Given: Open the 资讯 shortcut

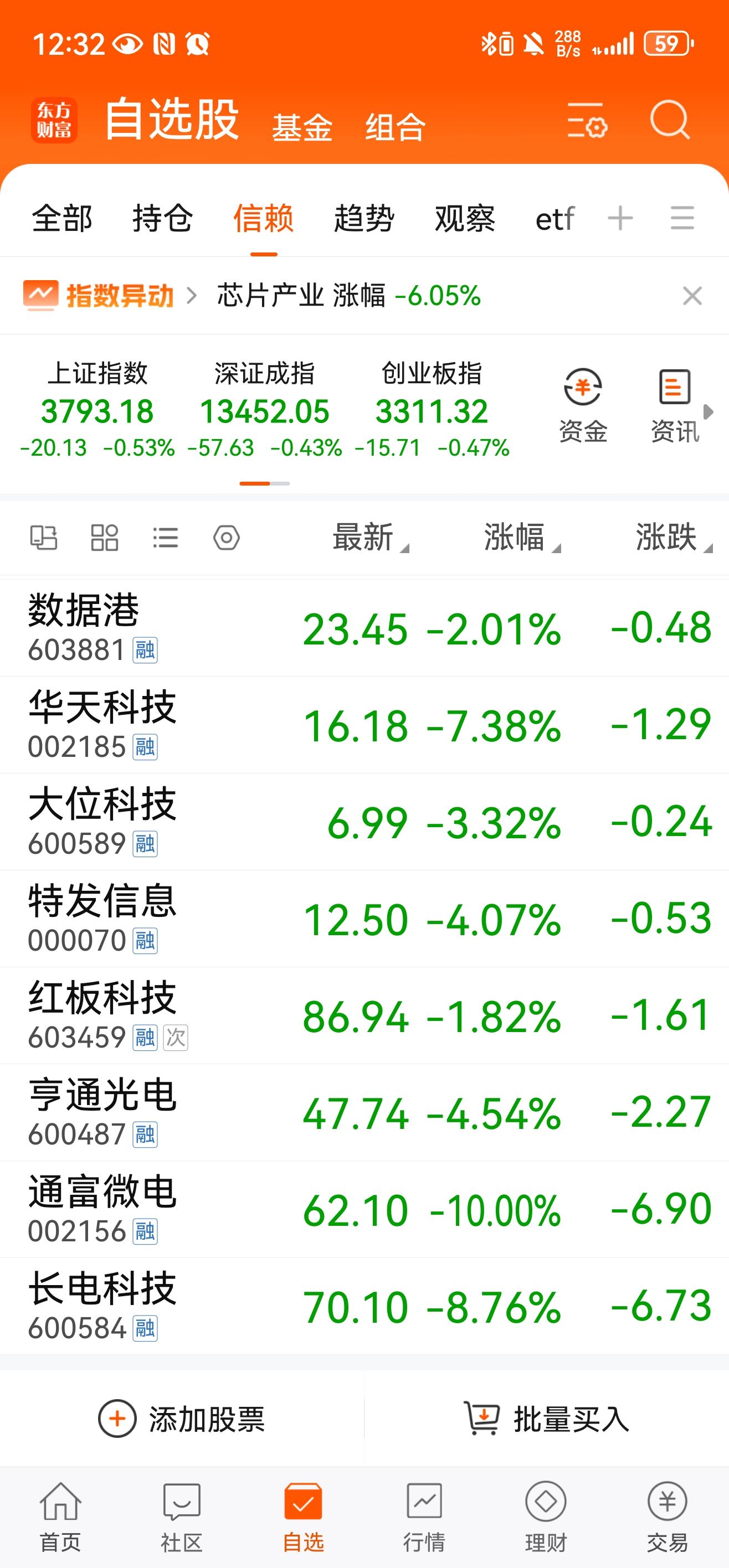Looking at the screenshot, I should 675,405.
